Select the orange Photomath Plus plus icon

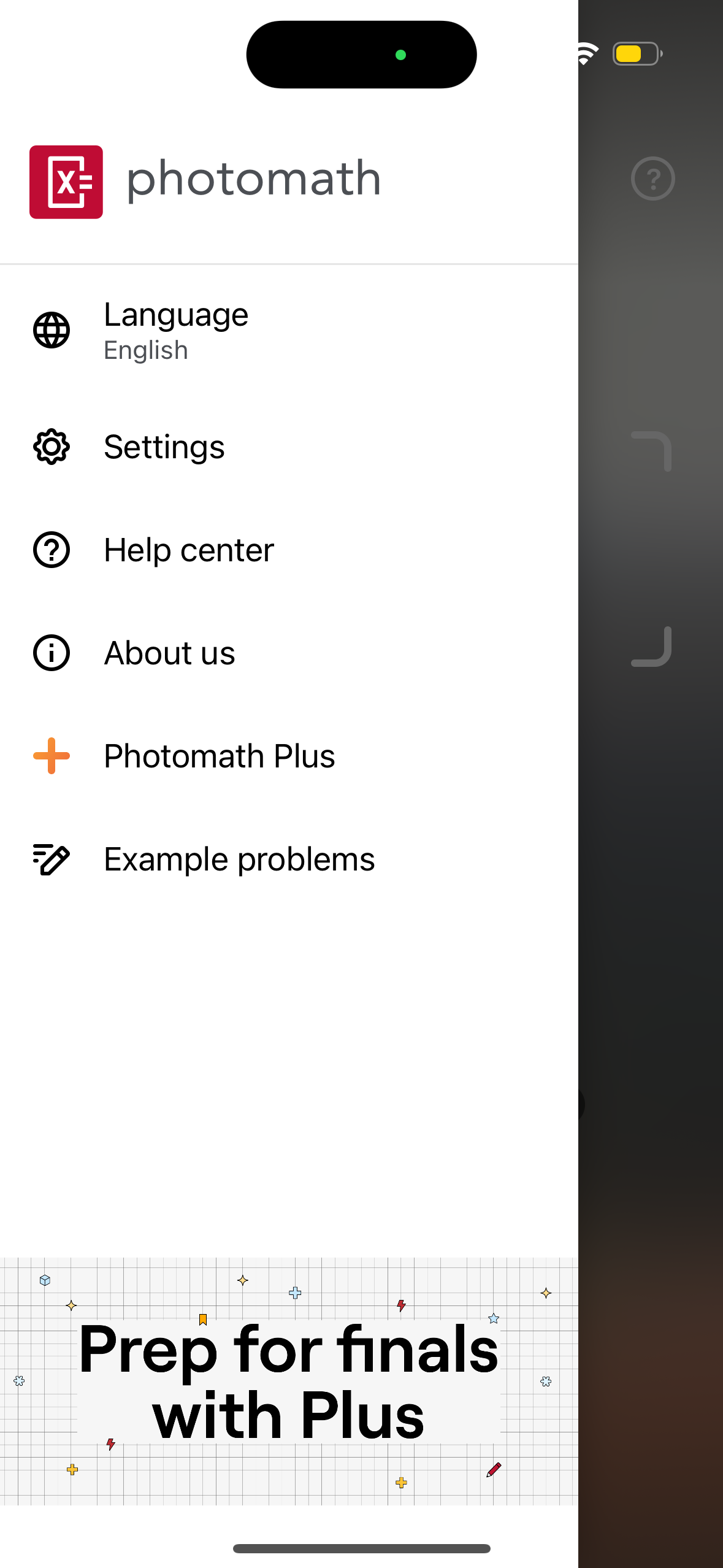point(52,756)
